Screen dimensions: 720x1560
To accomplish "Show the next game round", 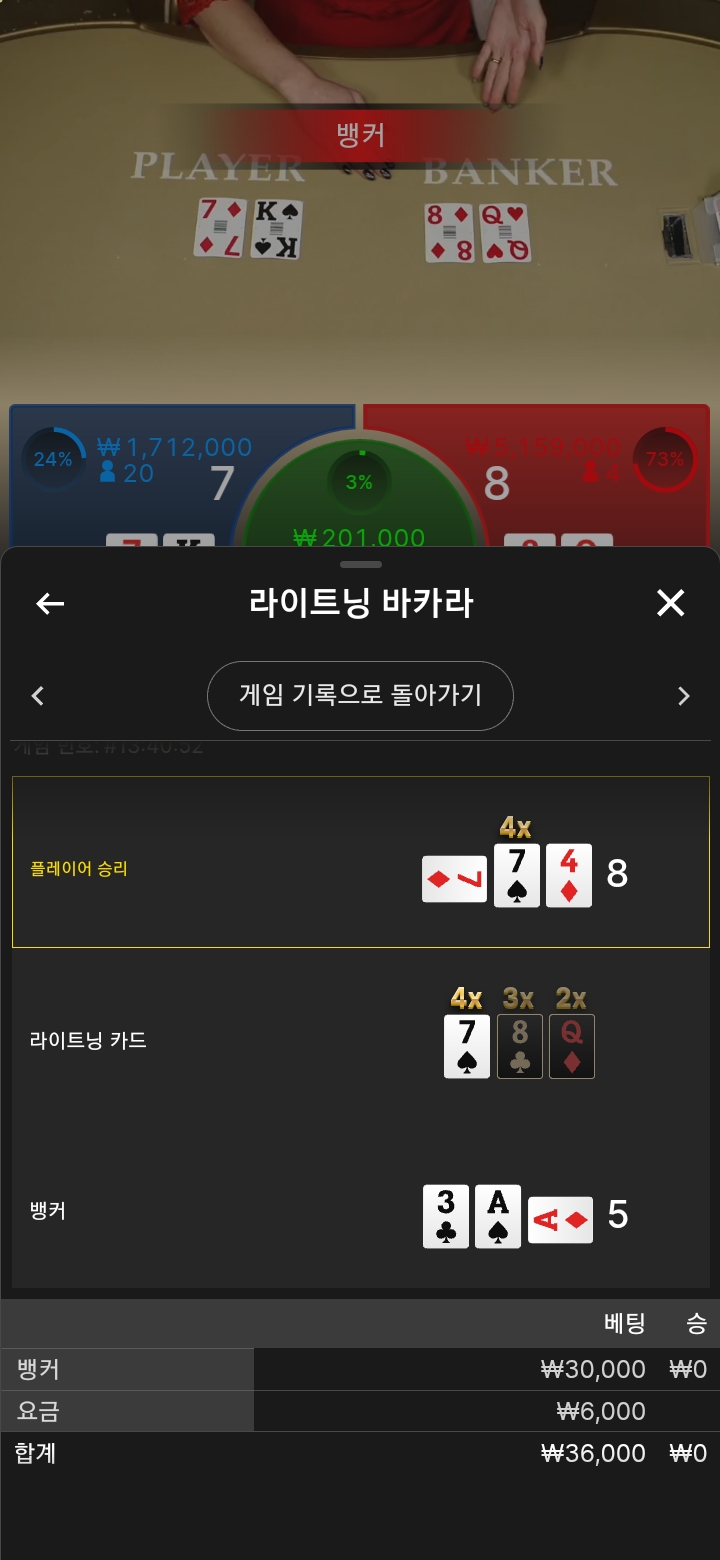I will (684, 696).
